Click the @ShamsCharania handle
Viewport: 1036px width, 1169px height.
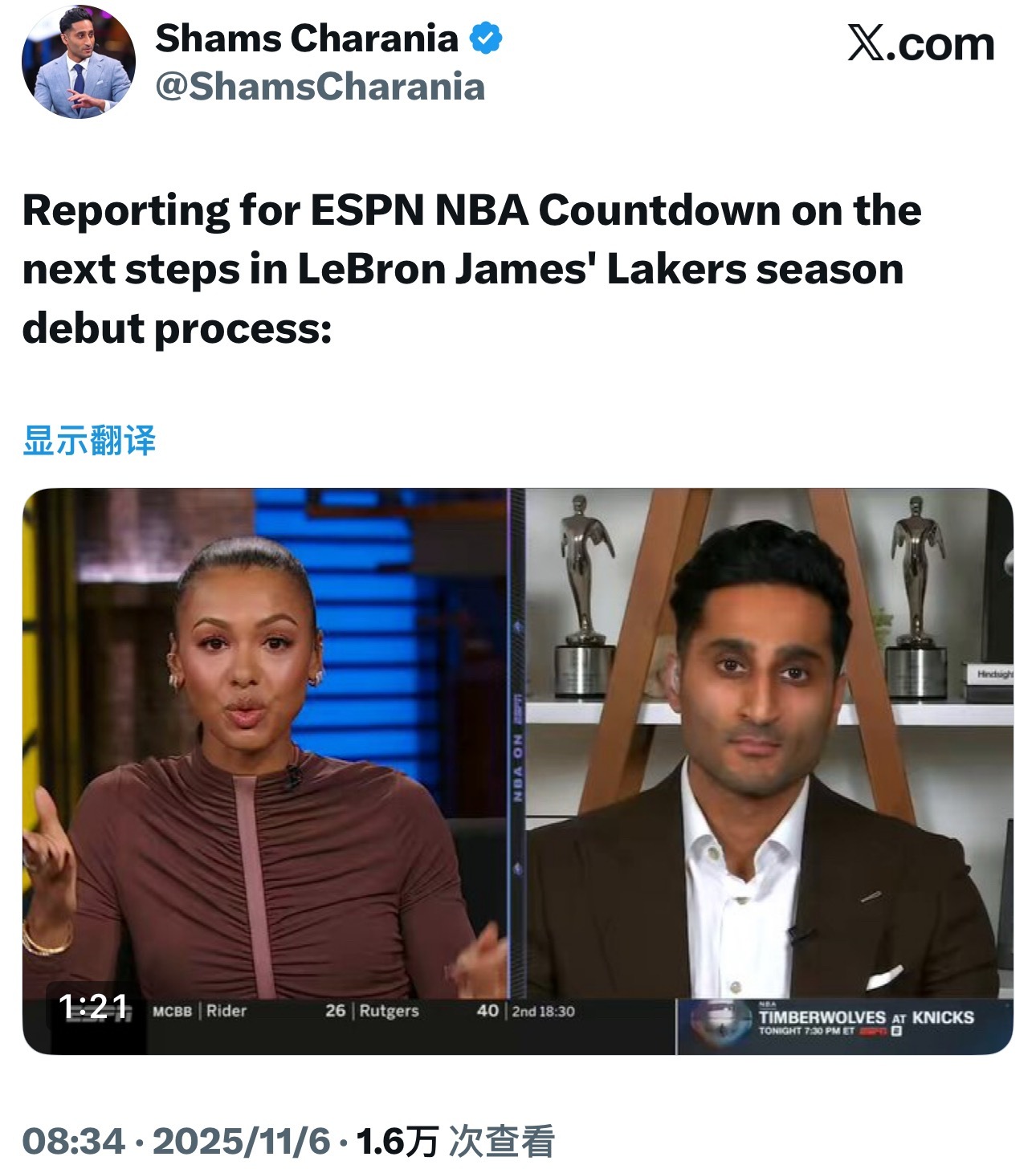coord(317,83)
